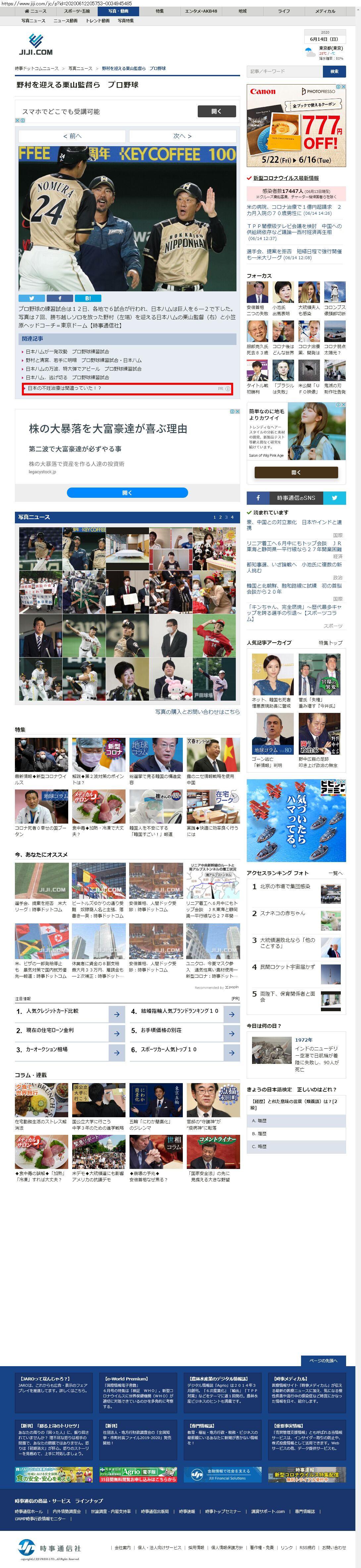Focus the 記事/キーワード search field
Viewport: 361px width, 1568px height.
[x=284, y=71]
